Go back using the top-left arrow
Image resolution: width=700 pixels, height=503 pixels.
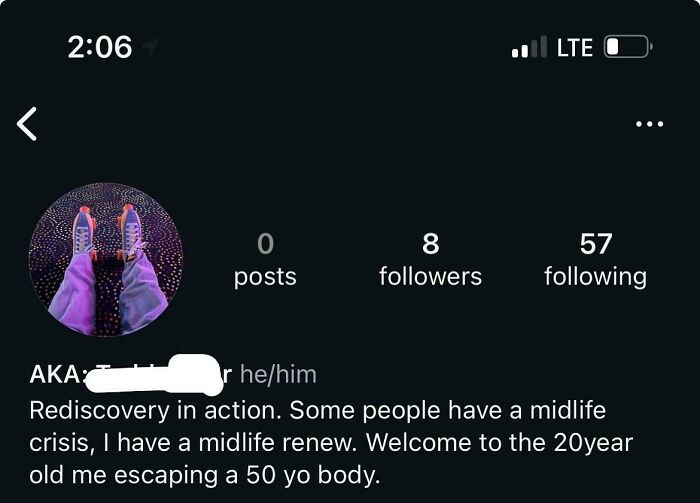click(x=27, y=124)
